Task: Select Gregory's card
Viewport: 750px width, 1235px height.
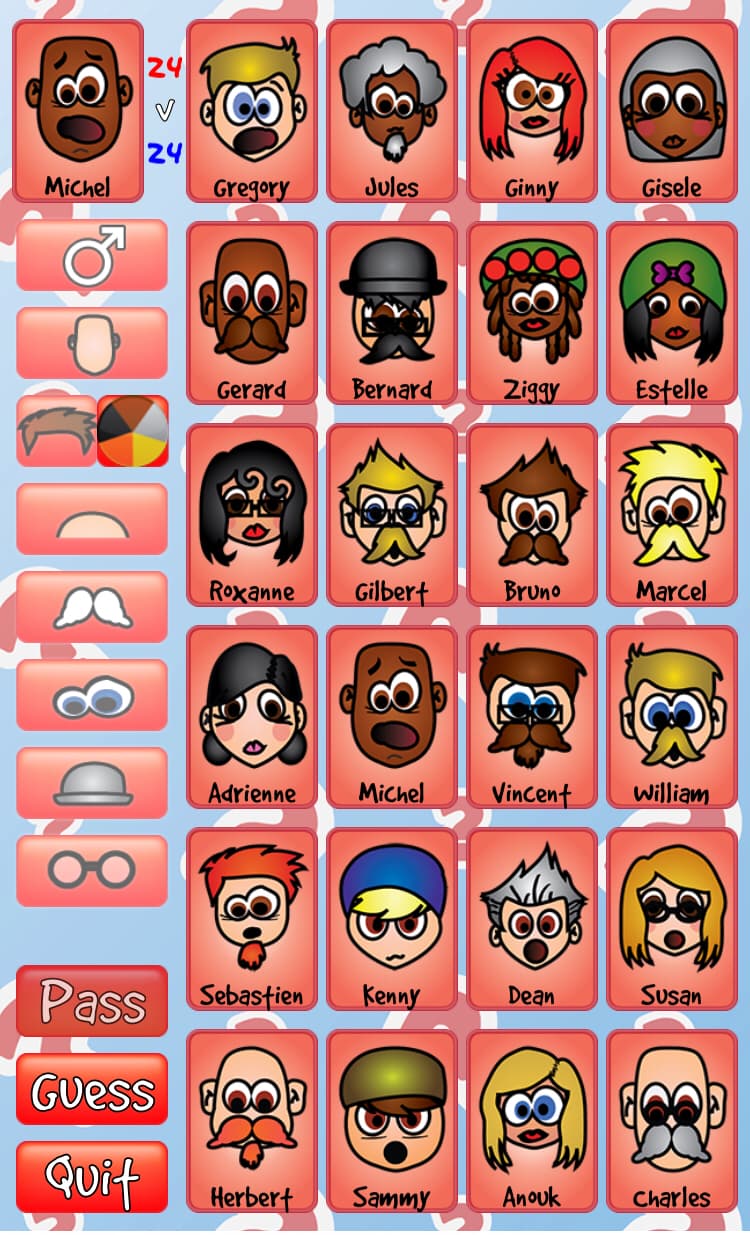Action: point(252,111)
